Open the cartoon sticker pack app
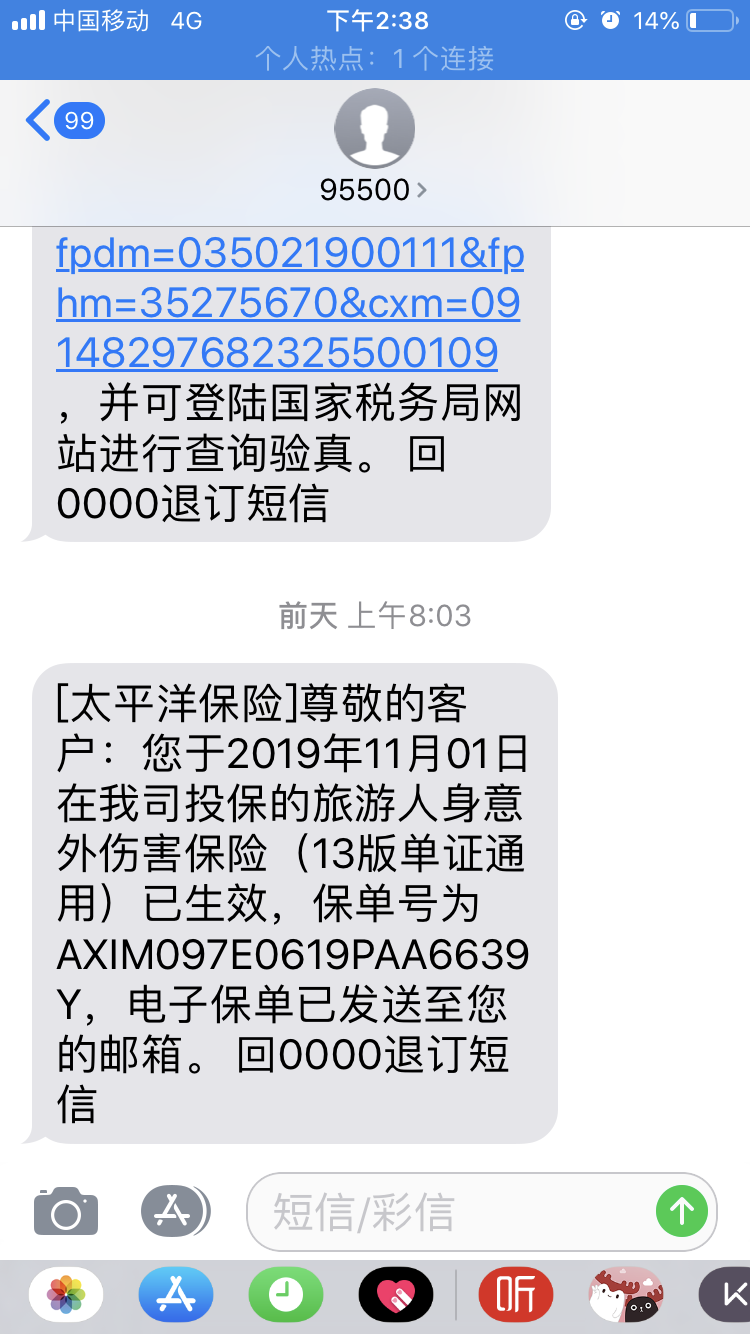 625,1296
